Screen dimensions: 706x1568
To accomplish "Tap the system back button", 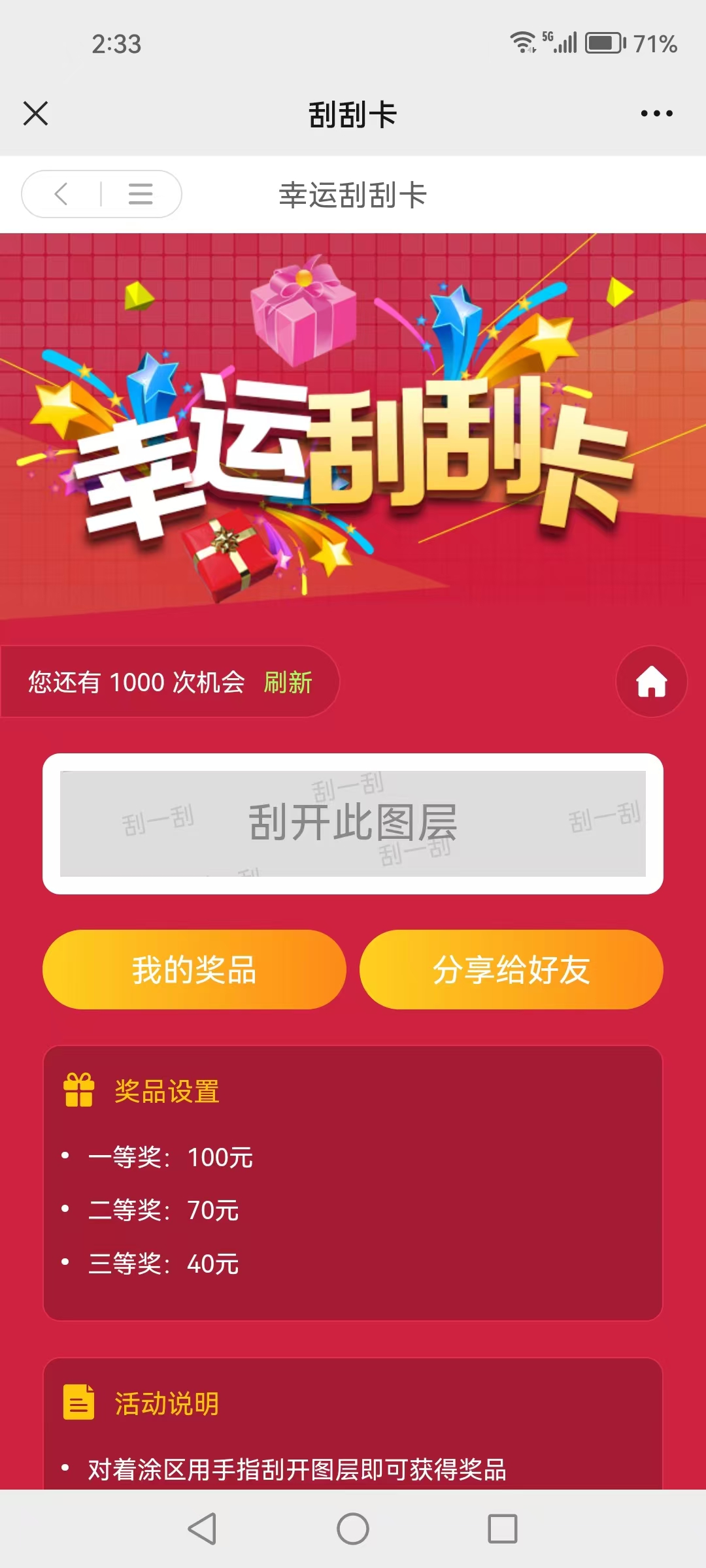I will [x=202, y=1529].
